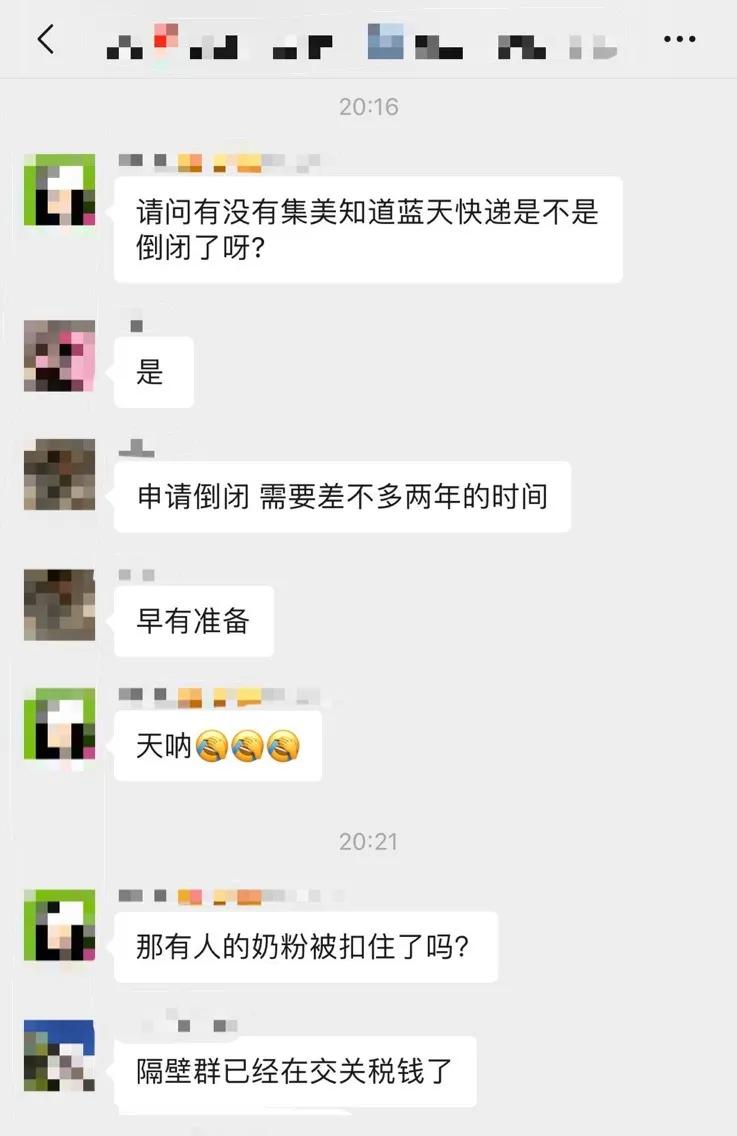Viewport: 737px width, 1136px height.
Task: Tap the "天呐" message bubble
Action: [218, 745]
